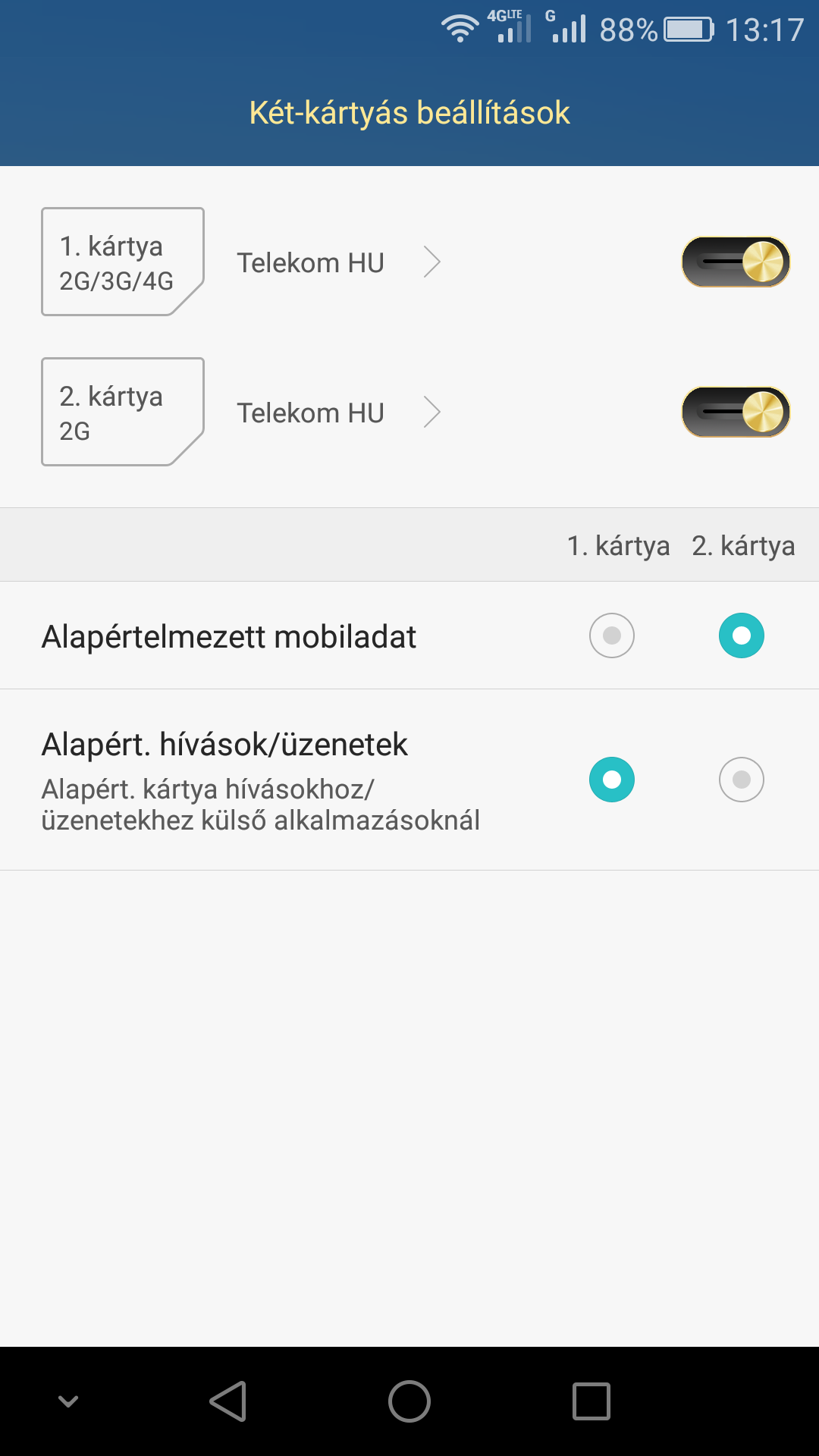The width and height of the screenshot is (819, 1456).
Task: Select 2. kártya for Alapértelmezett mobiladat
Action: pyautogui.click(x=741, y=635)
